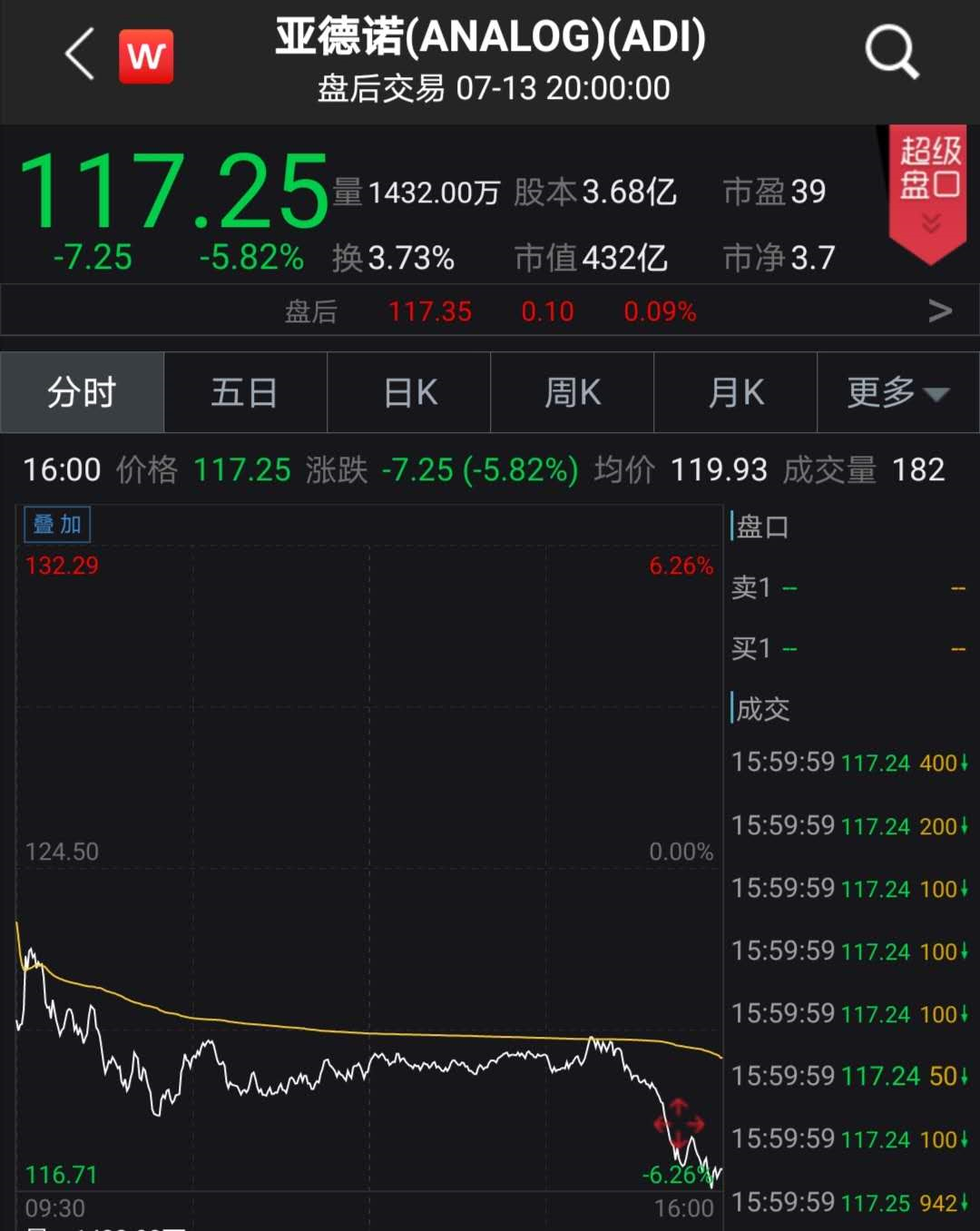Tap the red W icon
Viewport: 980px width, 1231px height.
point(145,56)
